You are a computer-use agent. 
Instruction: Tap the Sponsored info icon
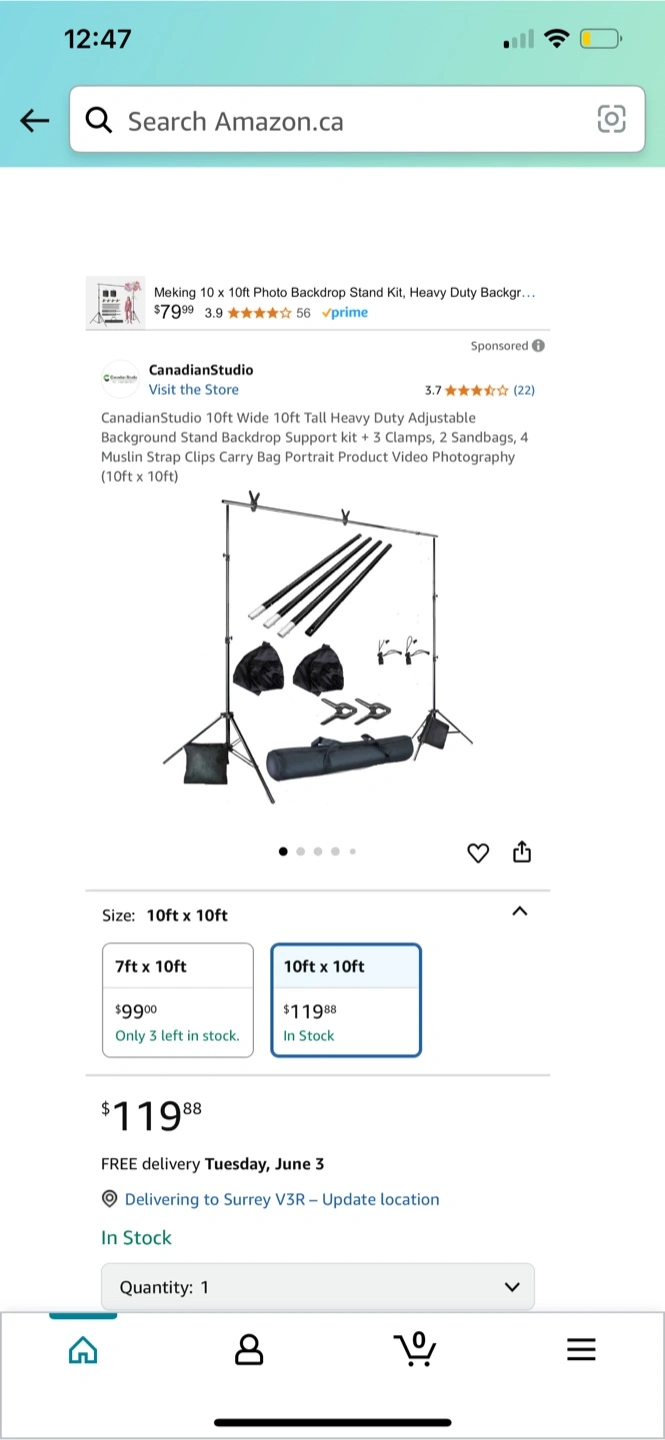[538, 346]
